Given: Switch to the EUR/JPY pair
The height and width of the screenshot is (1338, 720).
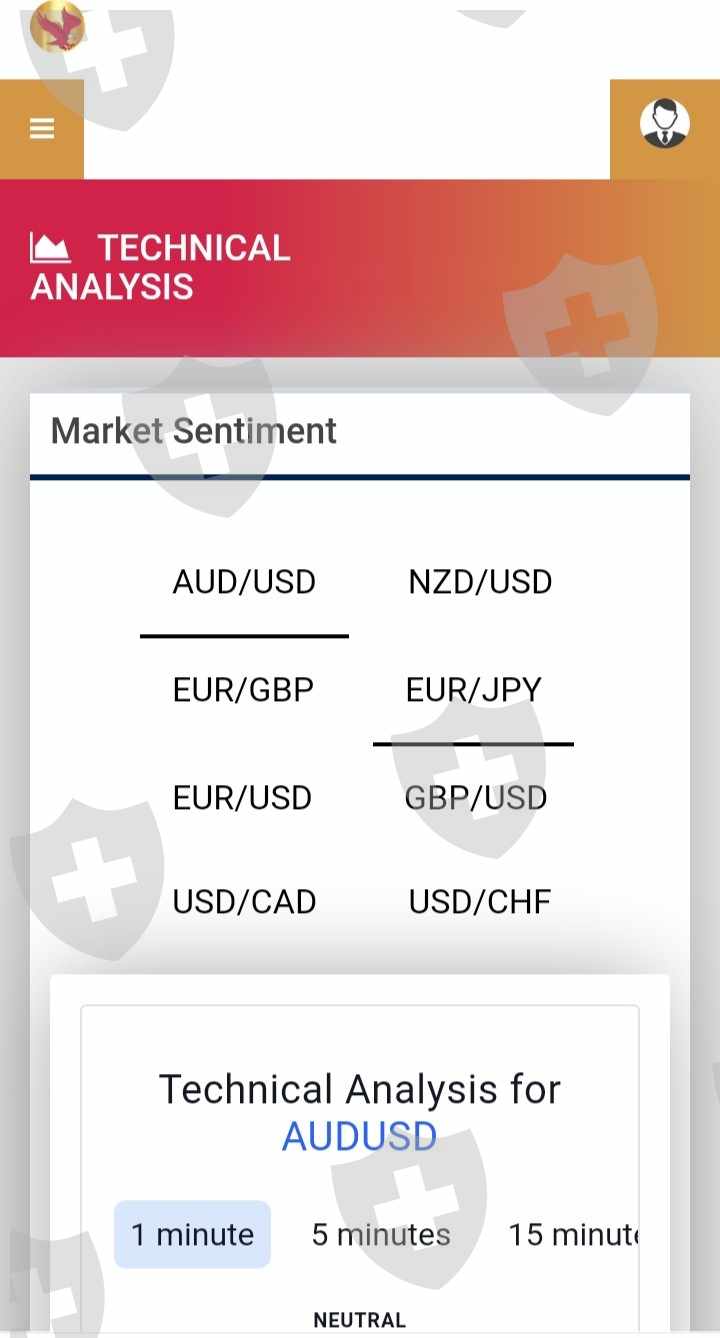Looking at the screenshot, I should click(x=473, y=690).
